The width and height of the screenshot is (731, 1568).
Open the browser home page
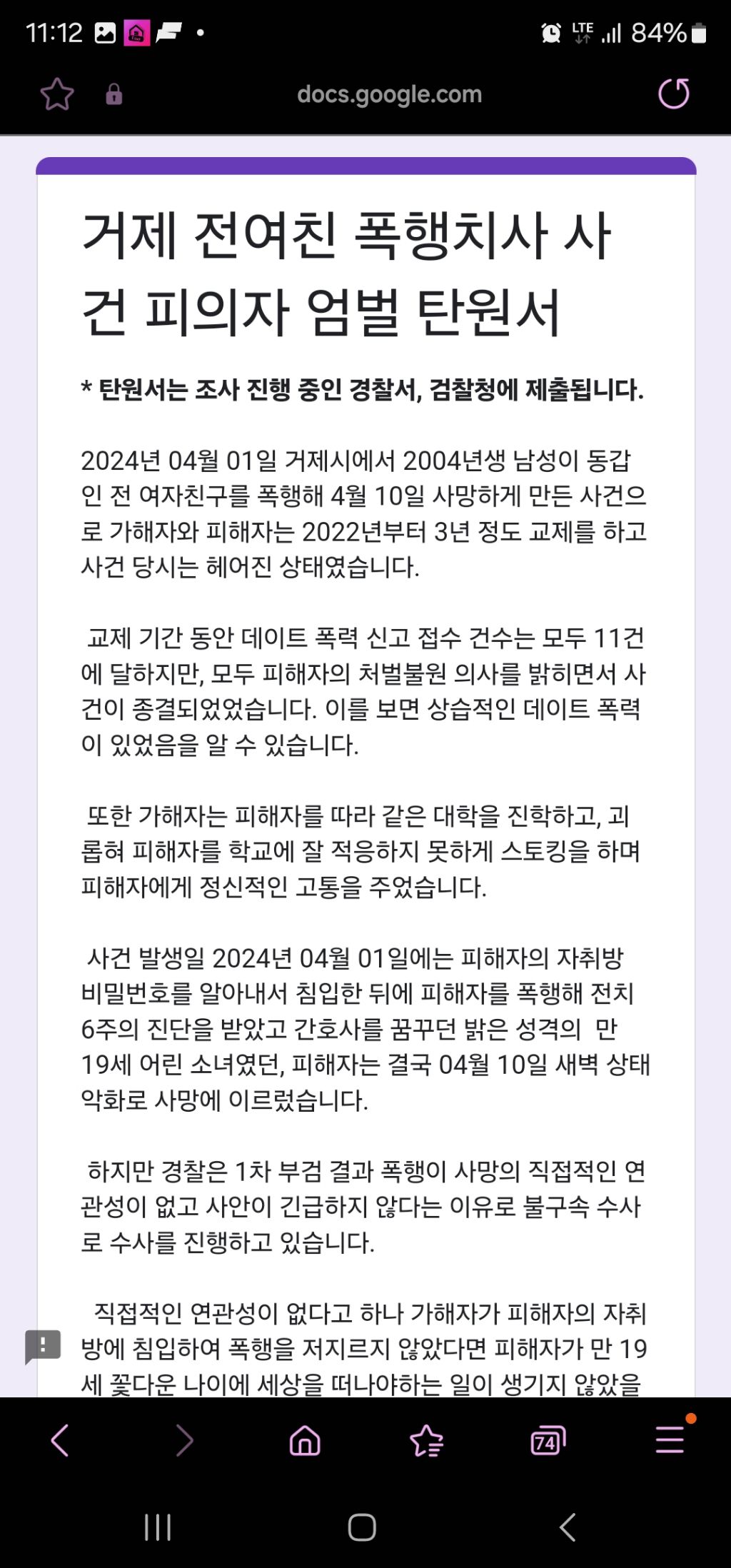[x=305, y=1440]
